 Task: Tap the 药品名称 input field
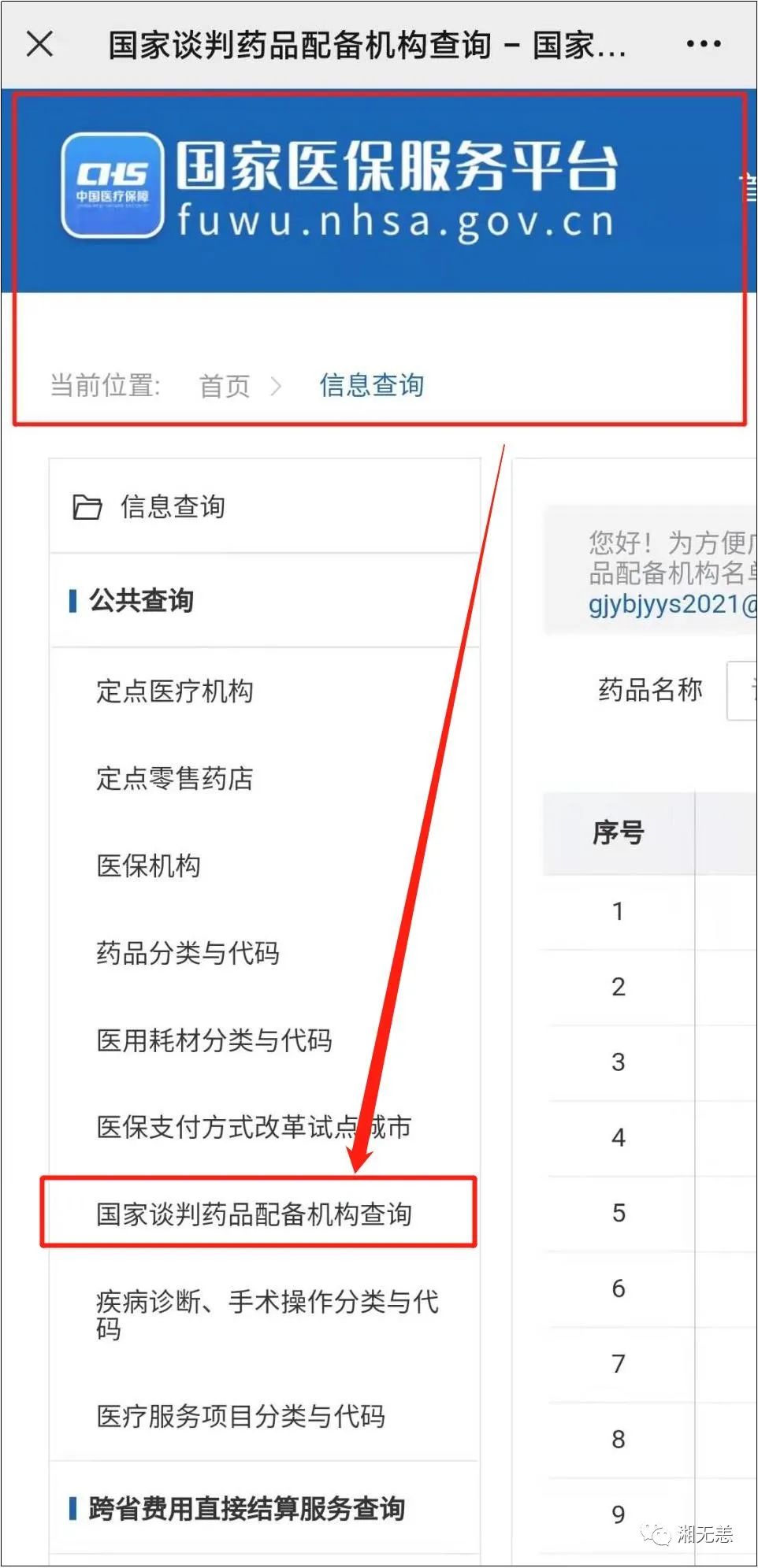(x=741, y=691)
